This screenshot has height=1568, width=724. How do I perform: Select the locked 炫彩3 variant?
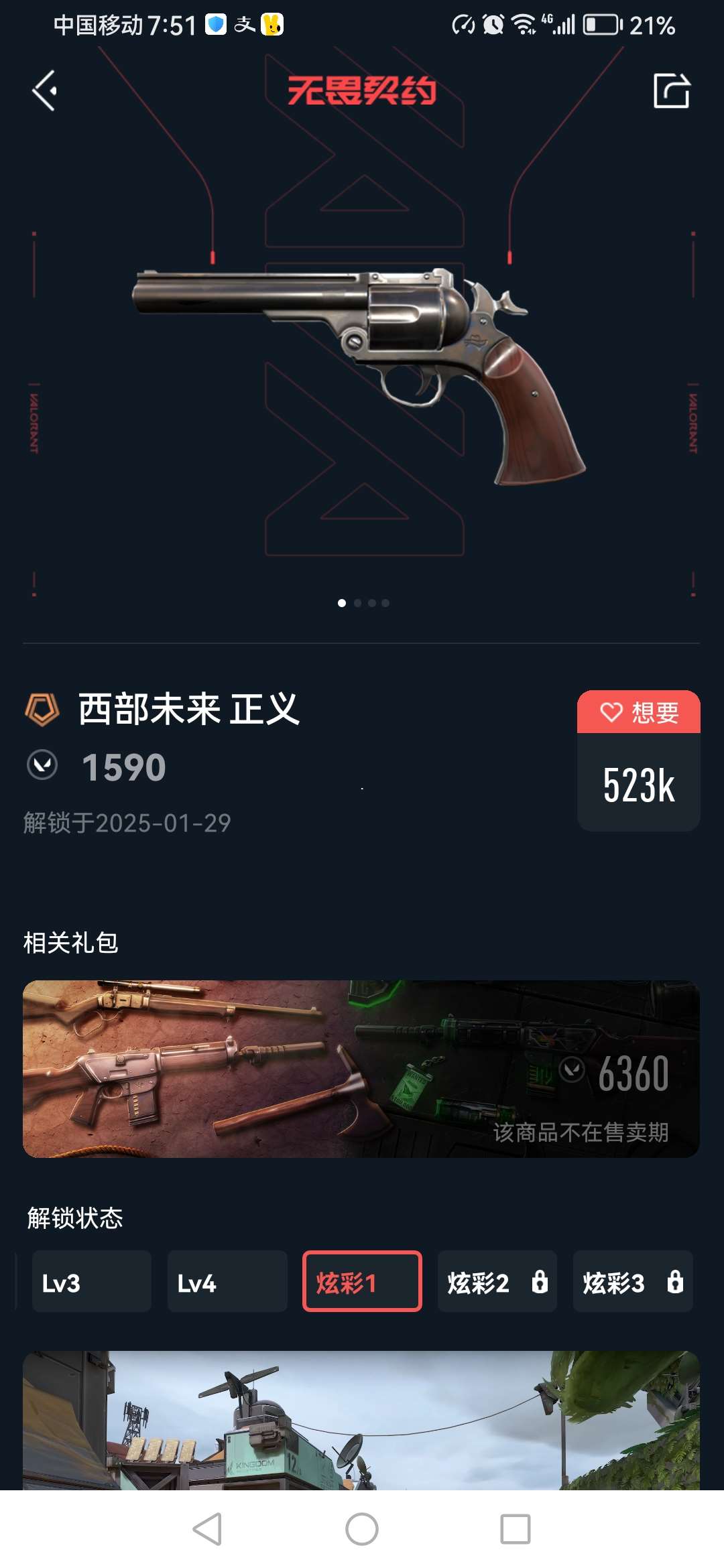[632, 1281]
